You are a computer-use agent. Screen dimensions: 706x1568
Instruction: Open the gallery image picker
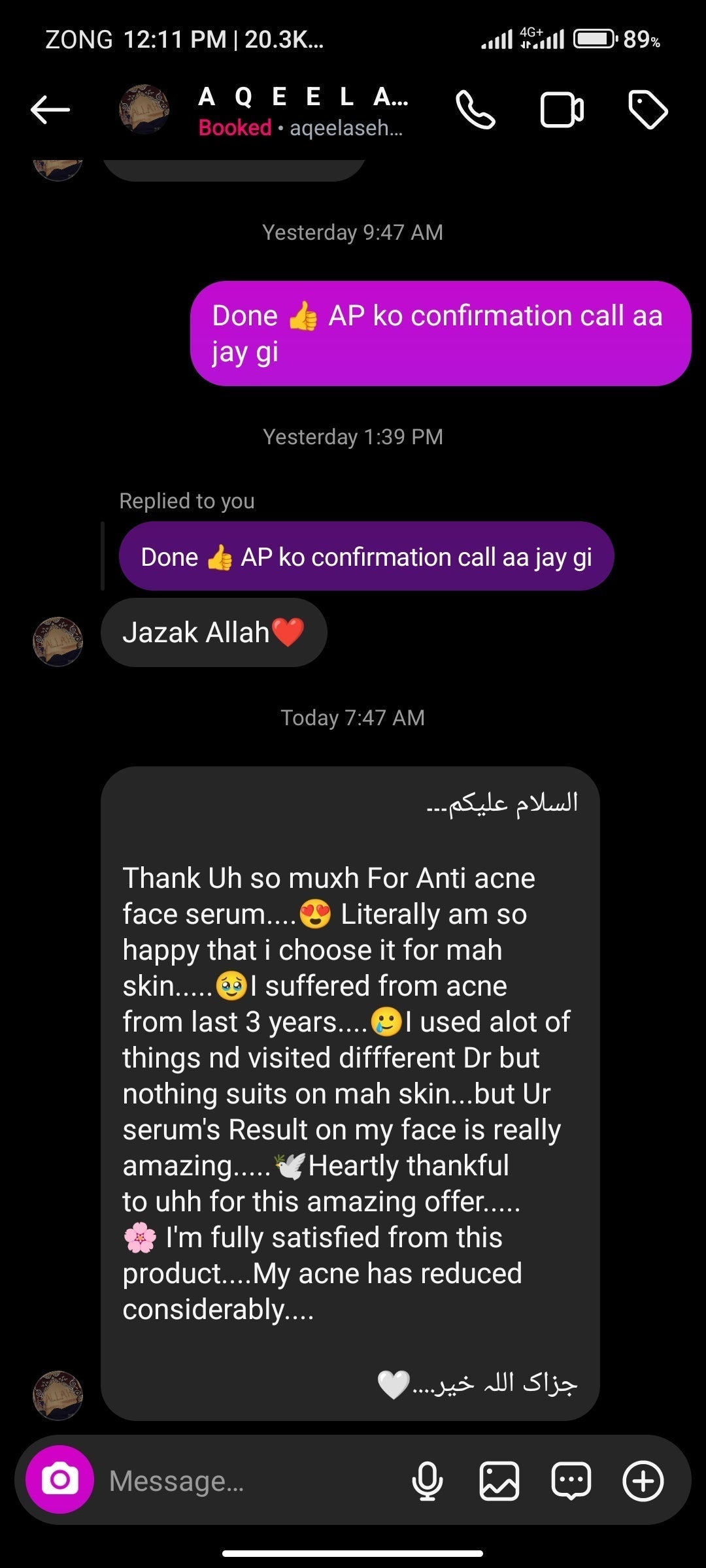tap(499, 1481)
